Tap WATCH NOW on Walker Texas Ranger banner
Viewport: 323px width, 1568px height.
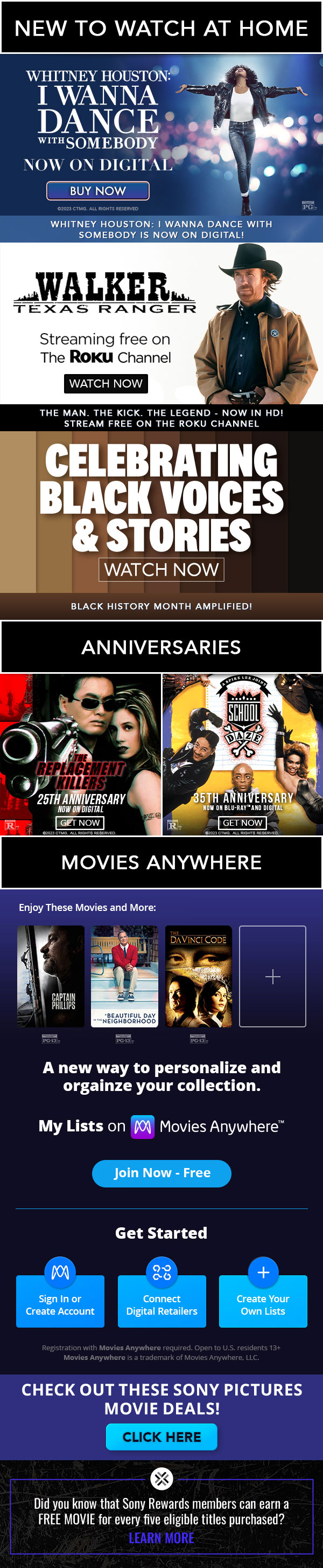tap(106, 383)
